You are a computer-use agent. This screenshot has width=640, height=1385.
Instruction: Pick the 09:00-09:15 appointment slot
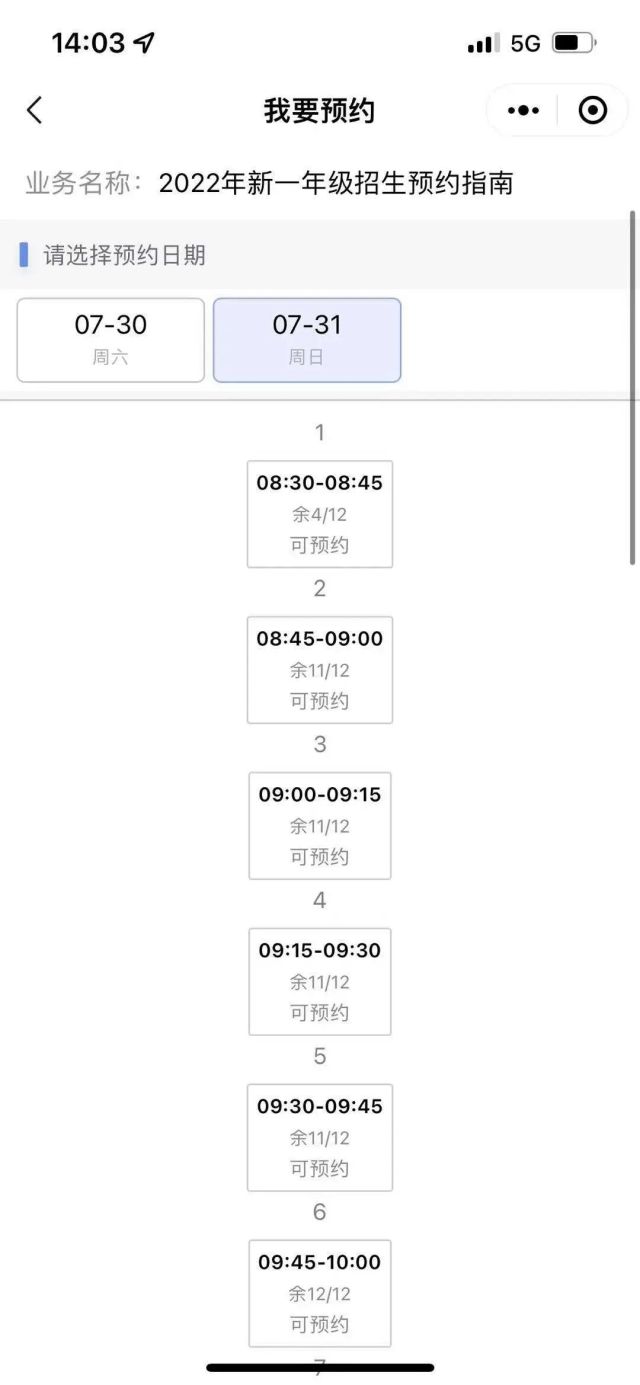tap(320, 826)
